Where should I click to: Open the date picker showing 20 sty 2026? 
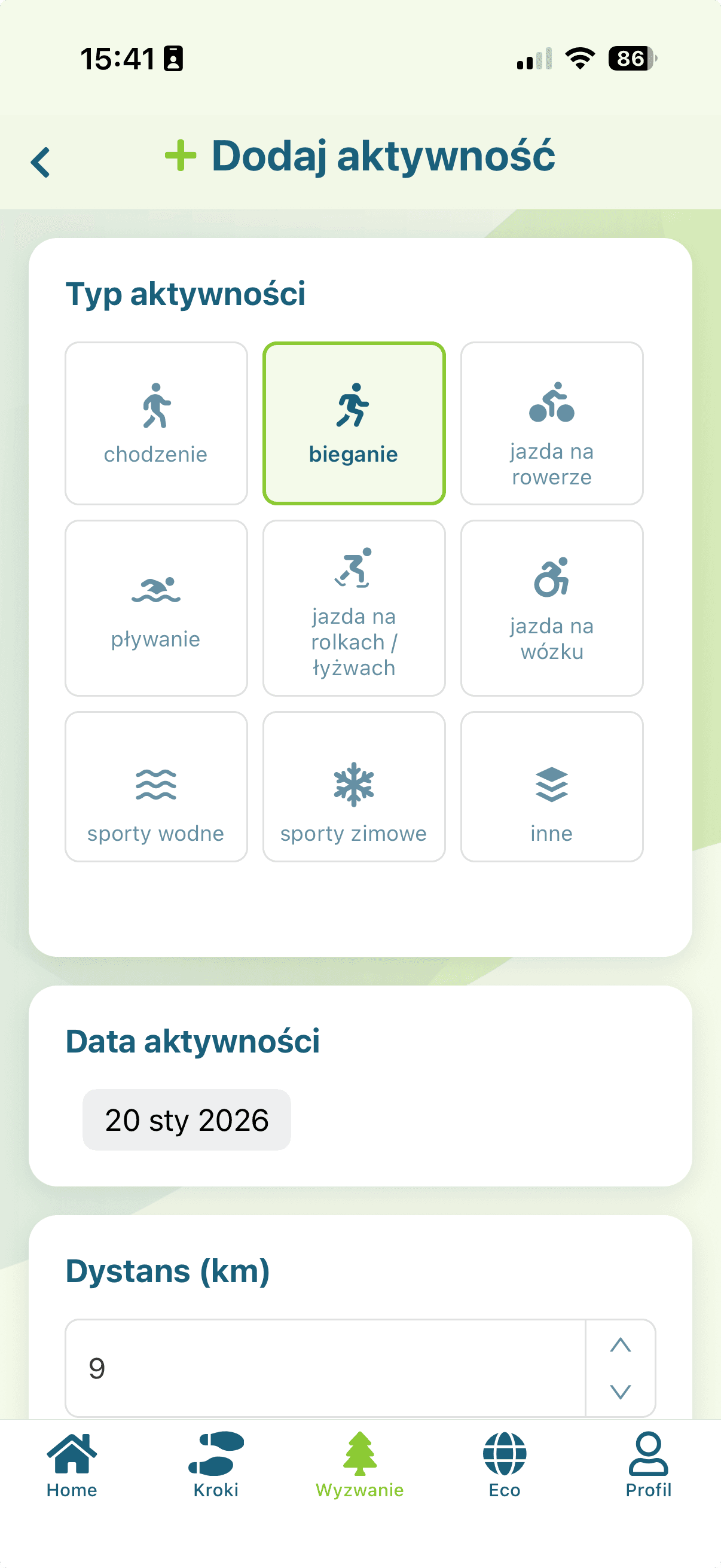[x=185, y=1120]
